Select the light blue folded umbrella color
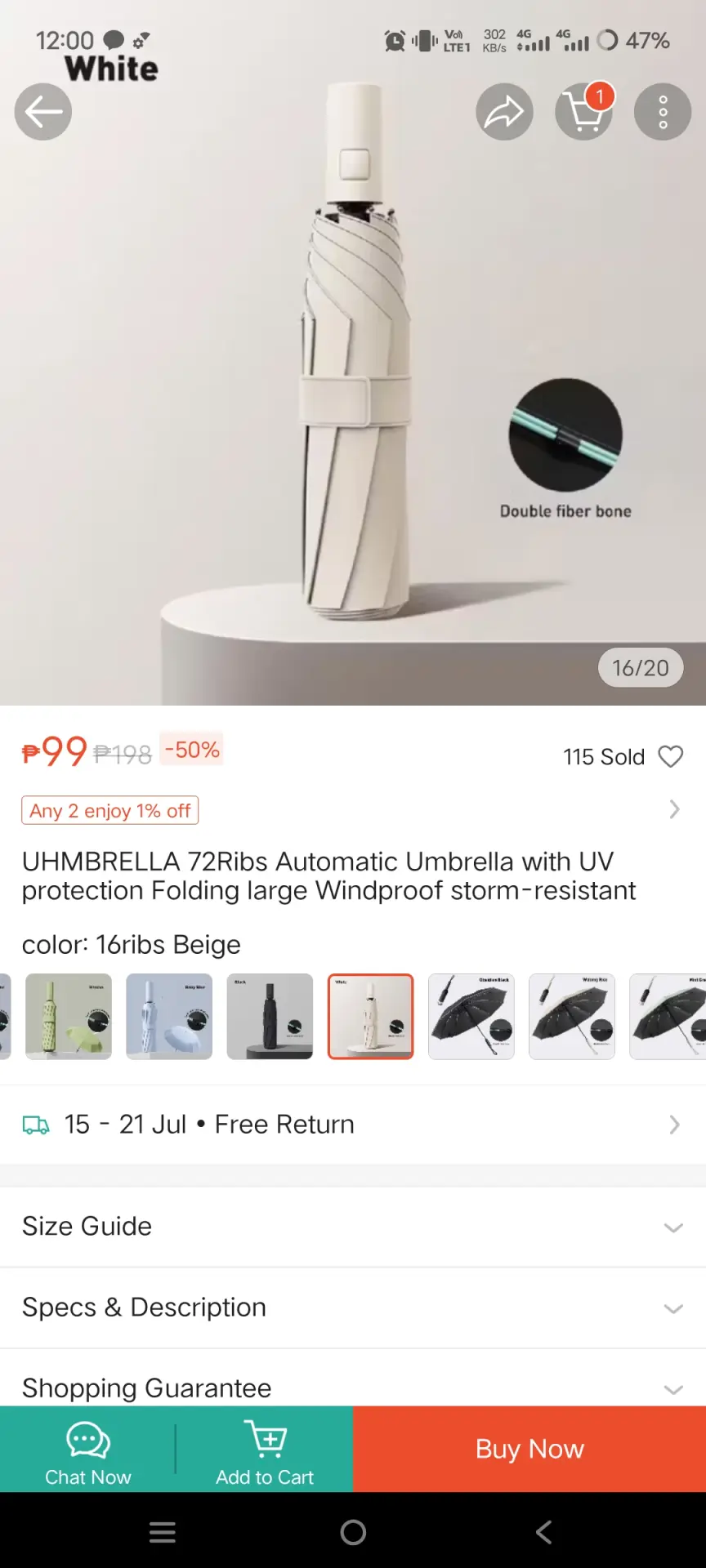Screen dimensions: 706x1568 pos(169,1017)
